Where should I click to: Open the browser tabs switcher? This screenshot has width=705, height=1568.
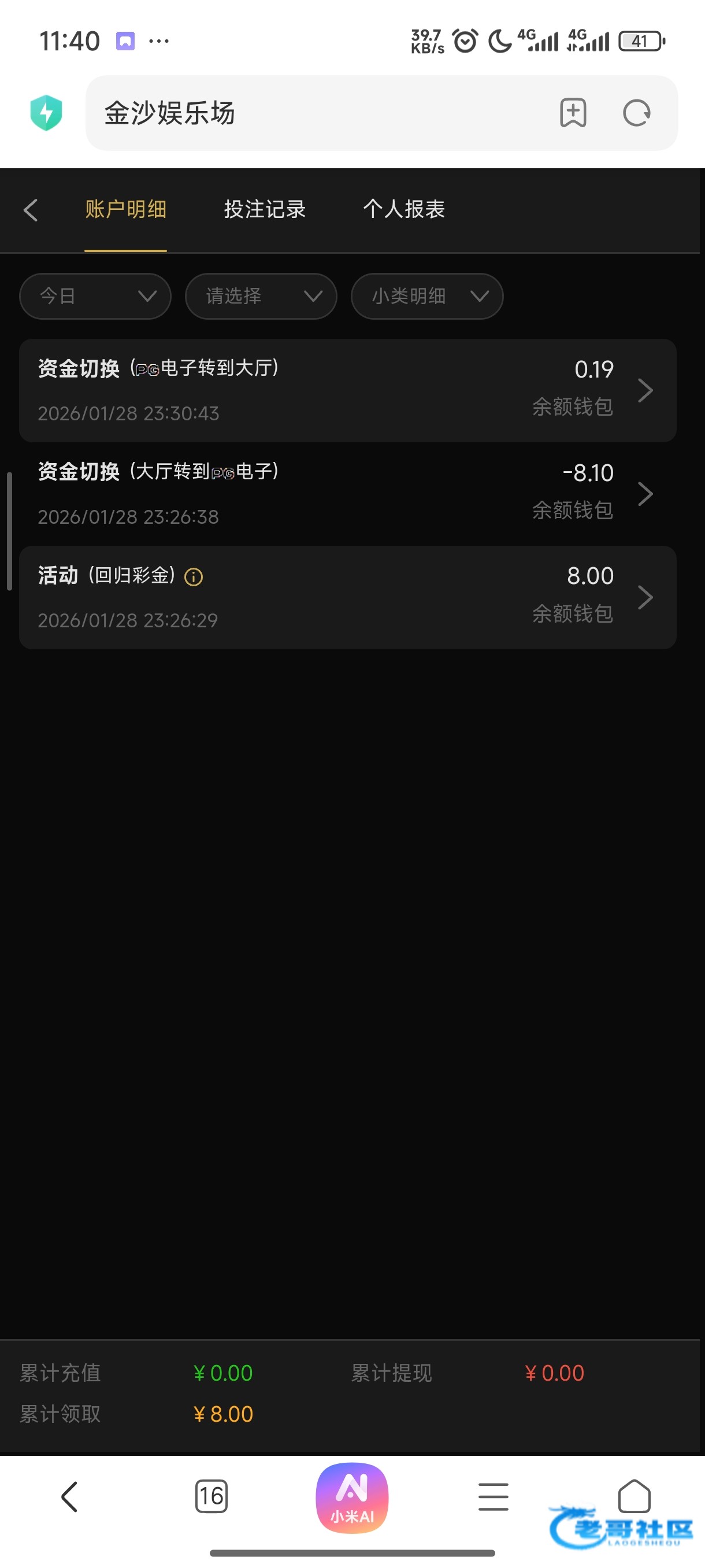[x=211, y=1496]
